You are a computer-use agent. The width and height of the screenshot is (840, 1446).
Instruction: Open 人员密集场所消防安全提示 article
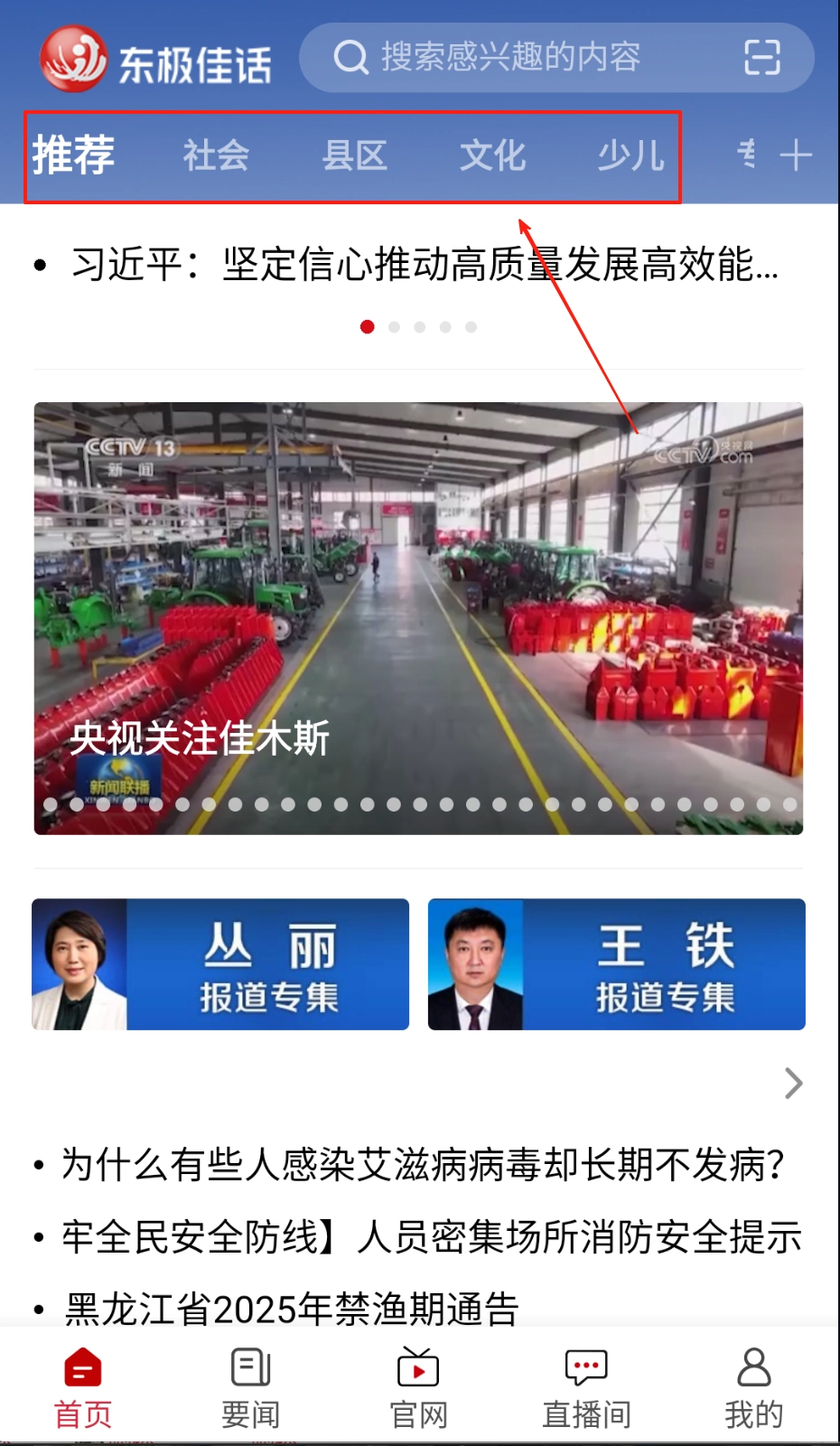click(x=430, y=1236)
